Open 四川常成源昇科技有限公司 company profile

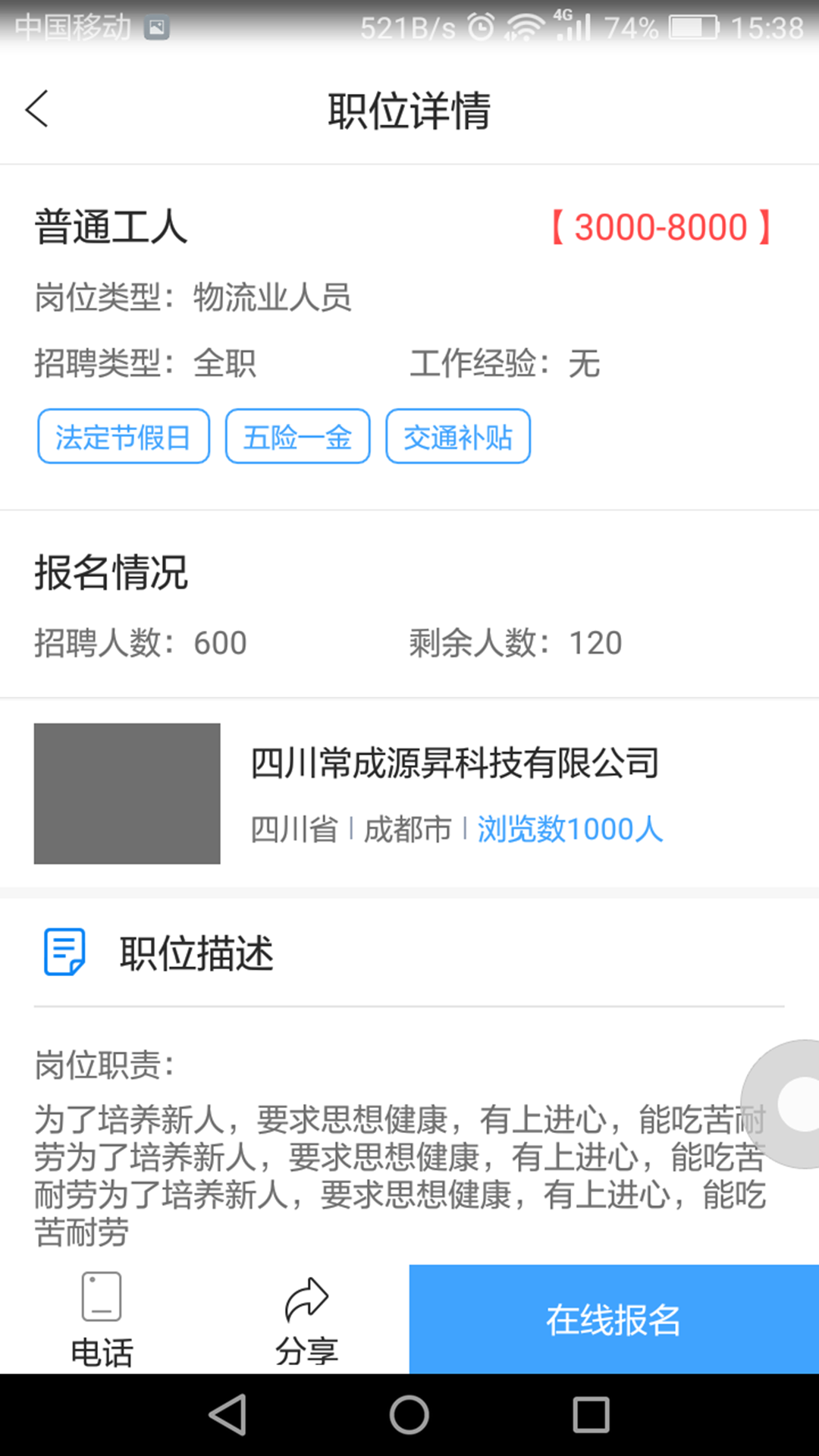point(455,764)
